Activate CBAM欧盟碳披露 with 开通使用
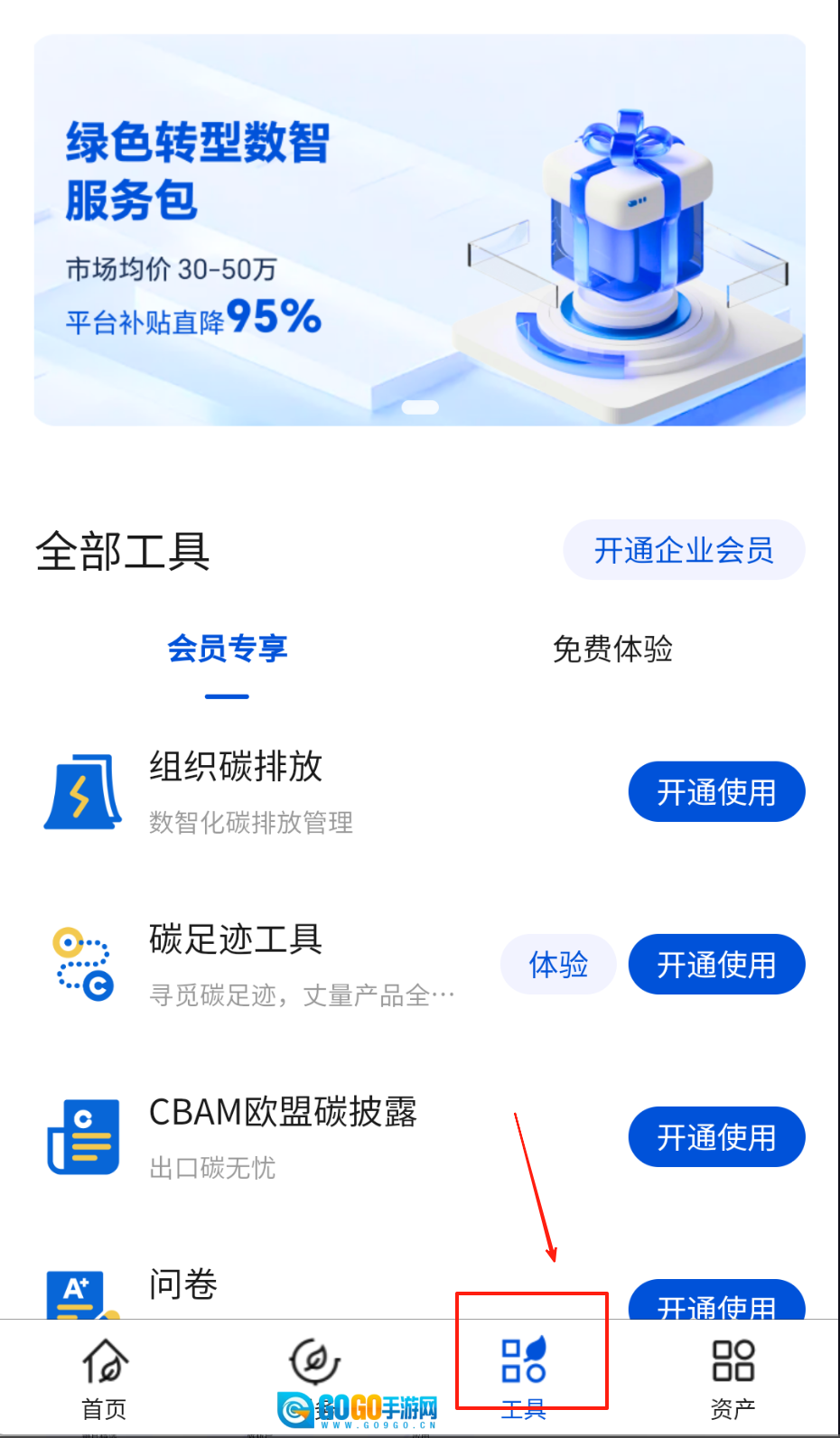The height and width of the screenshot is (1438, 840). point(716,1137)
